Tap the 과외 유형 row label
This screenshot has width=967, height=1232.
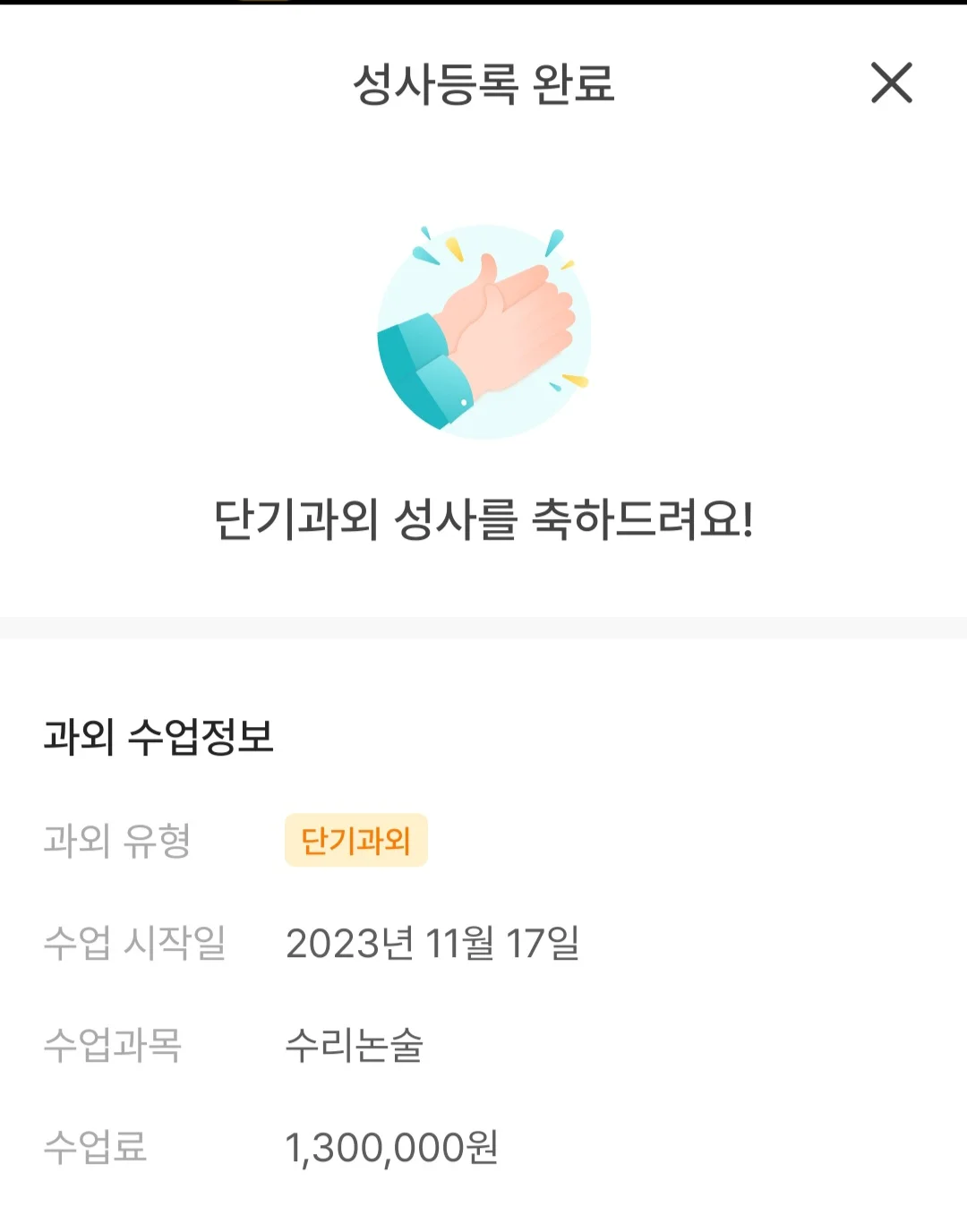(x=118, y=840)
